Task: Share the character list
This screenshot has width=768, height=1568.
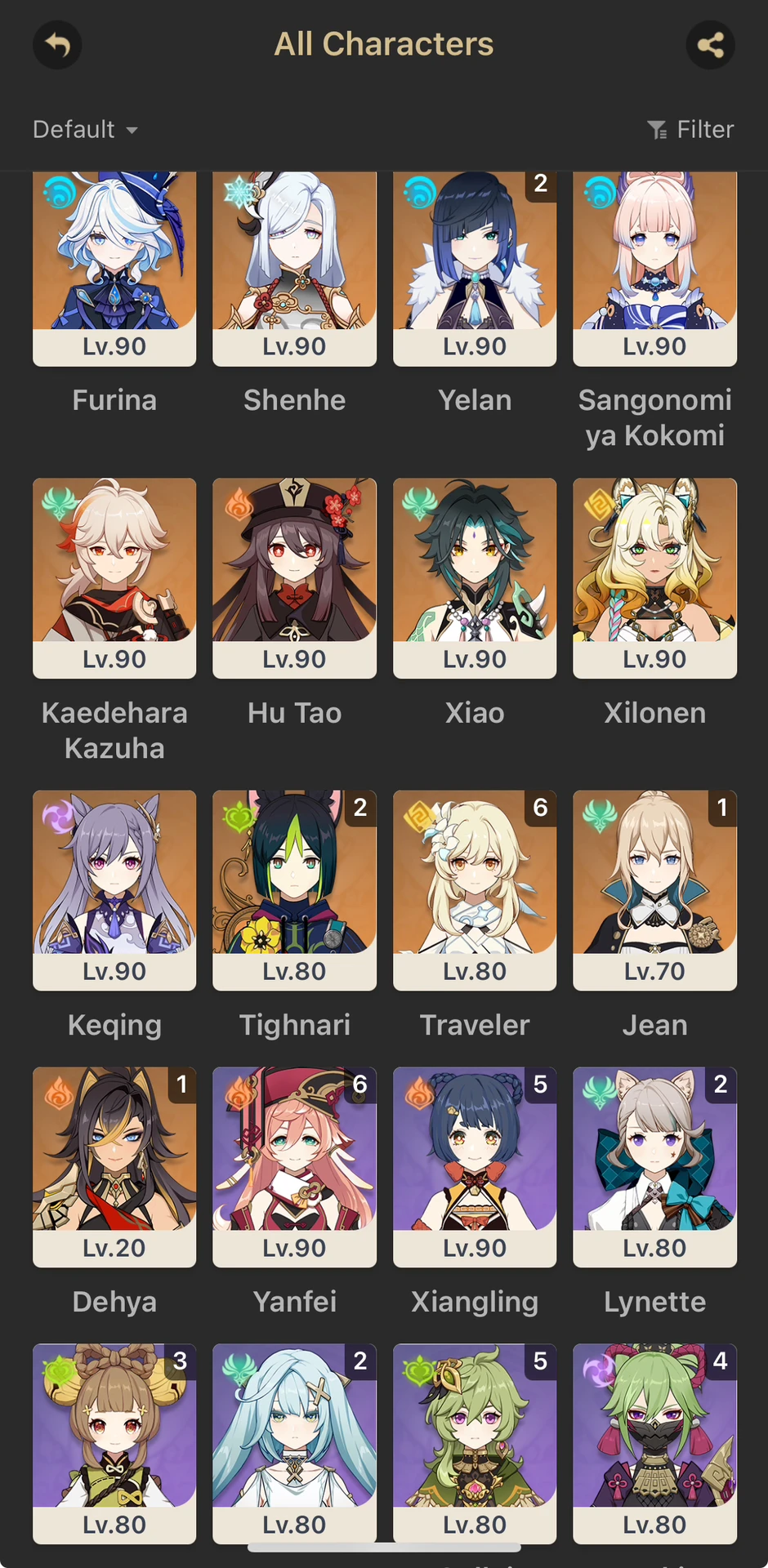Action: click(710, 45)
